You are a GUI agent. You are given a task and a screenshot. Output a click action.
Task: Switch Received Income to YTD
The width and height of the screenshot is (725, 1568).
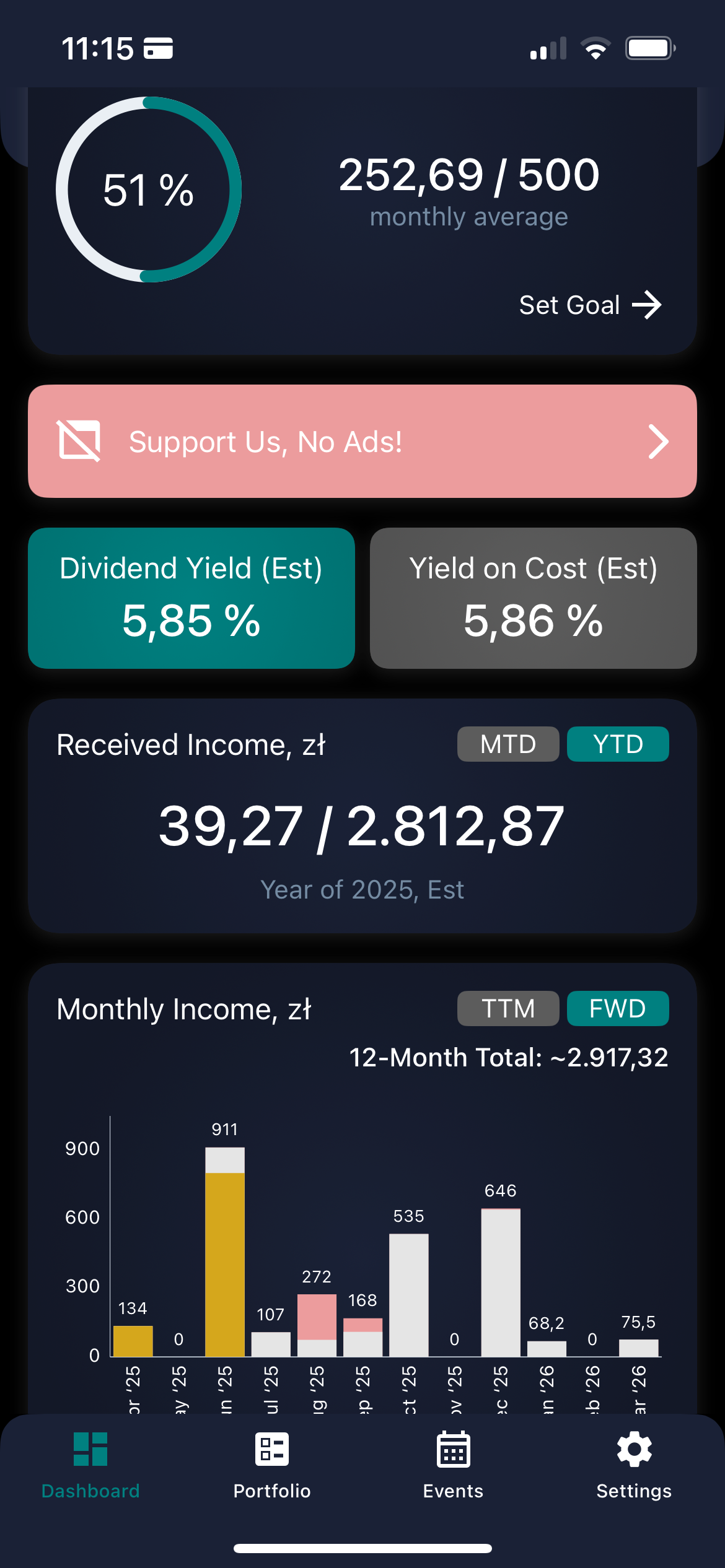(618, 744)
